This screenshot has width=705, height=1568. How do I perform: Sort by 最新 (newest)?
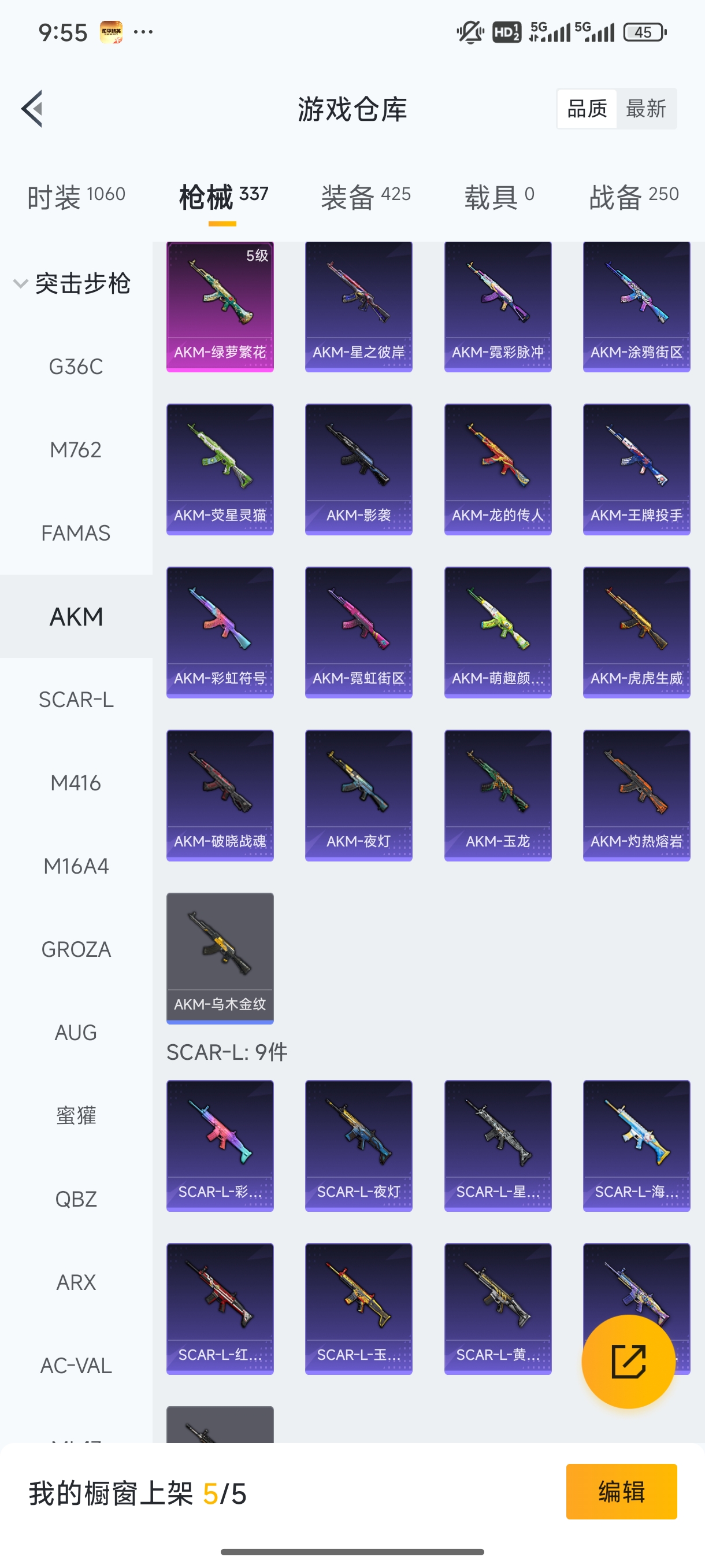(645, 109)
